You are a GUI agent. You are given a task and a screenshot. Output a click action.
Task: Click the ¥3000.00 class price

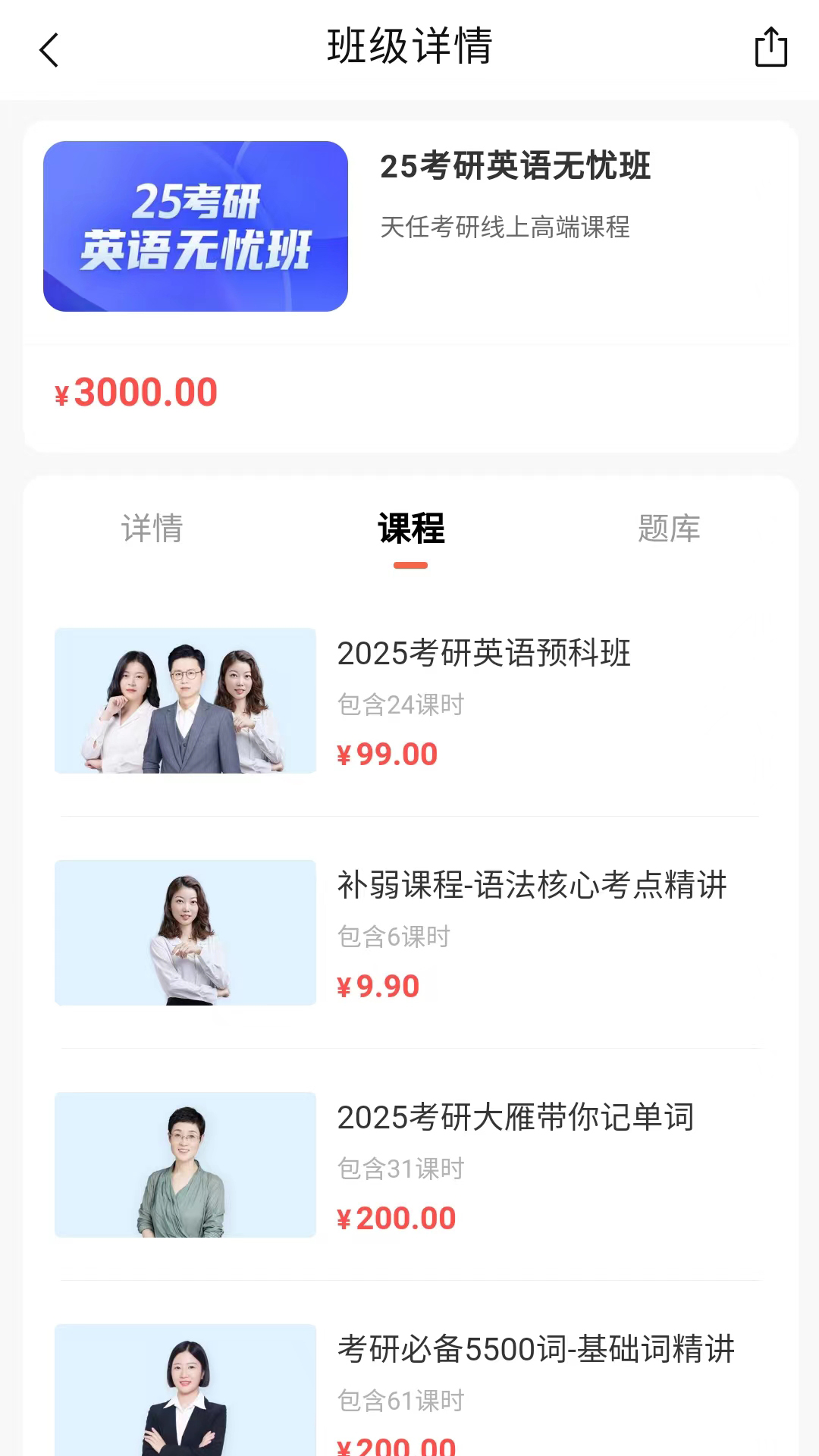[136, 392]
